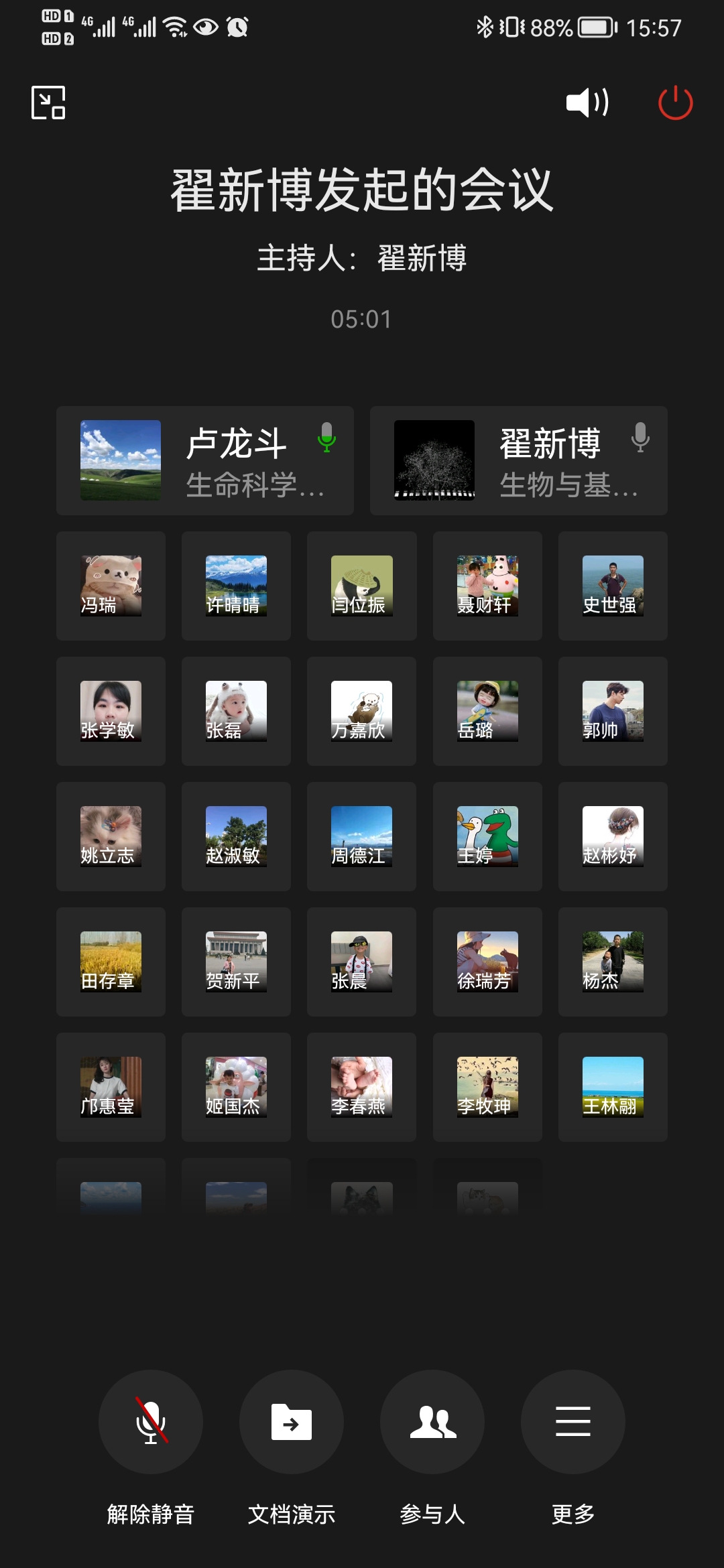724x1568 pixels.
Task: Select participant 万嘉欣
Action: (361, 711)
